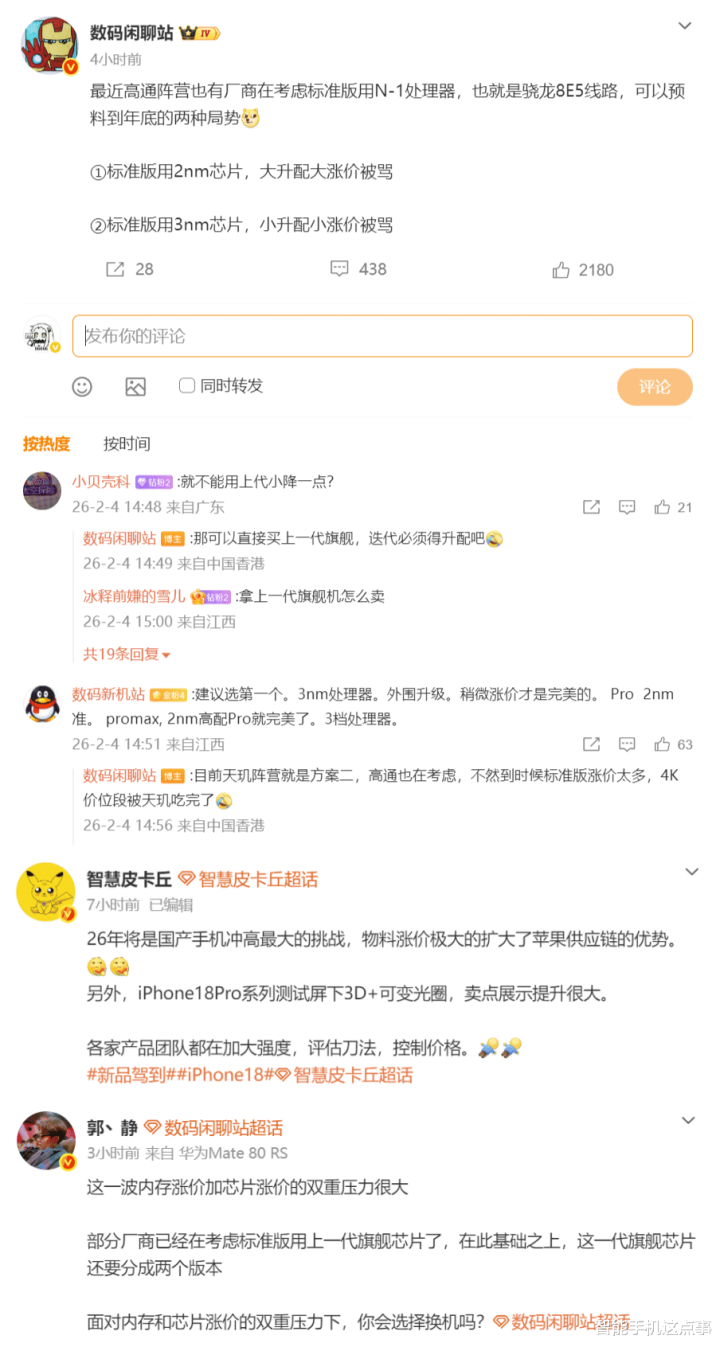Check the 同时转发 checkbox

pyautogui.click(x=187, y=386)
